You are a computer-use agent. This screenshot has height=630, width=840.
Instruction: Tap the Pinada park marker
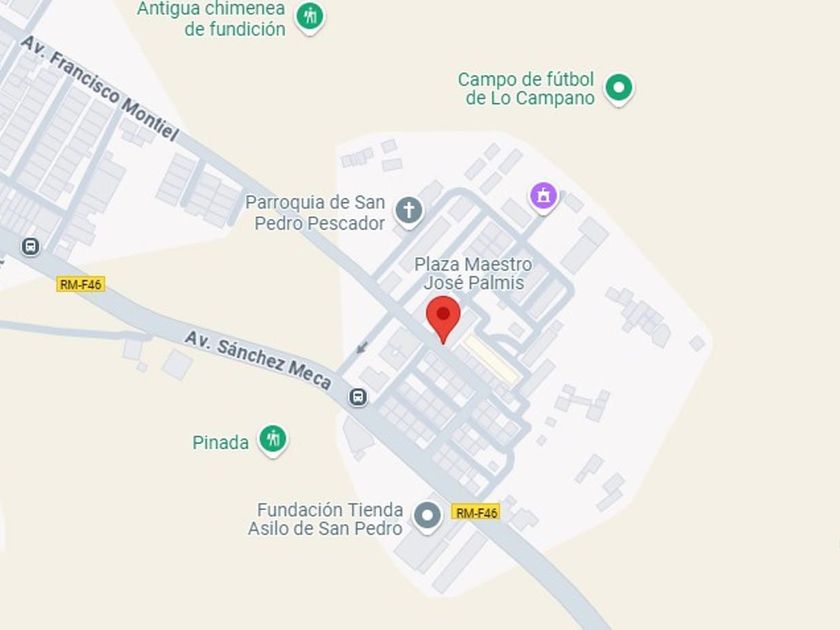(x=272, y=438)
